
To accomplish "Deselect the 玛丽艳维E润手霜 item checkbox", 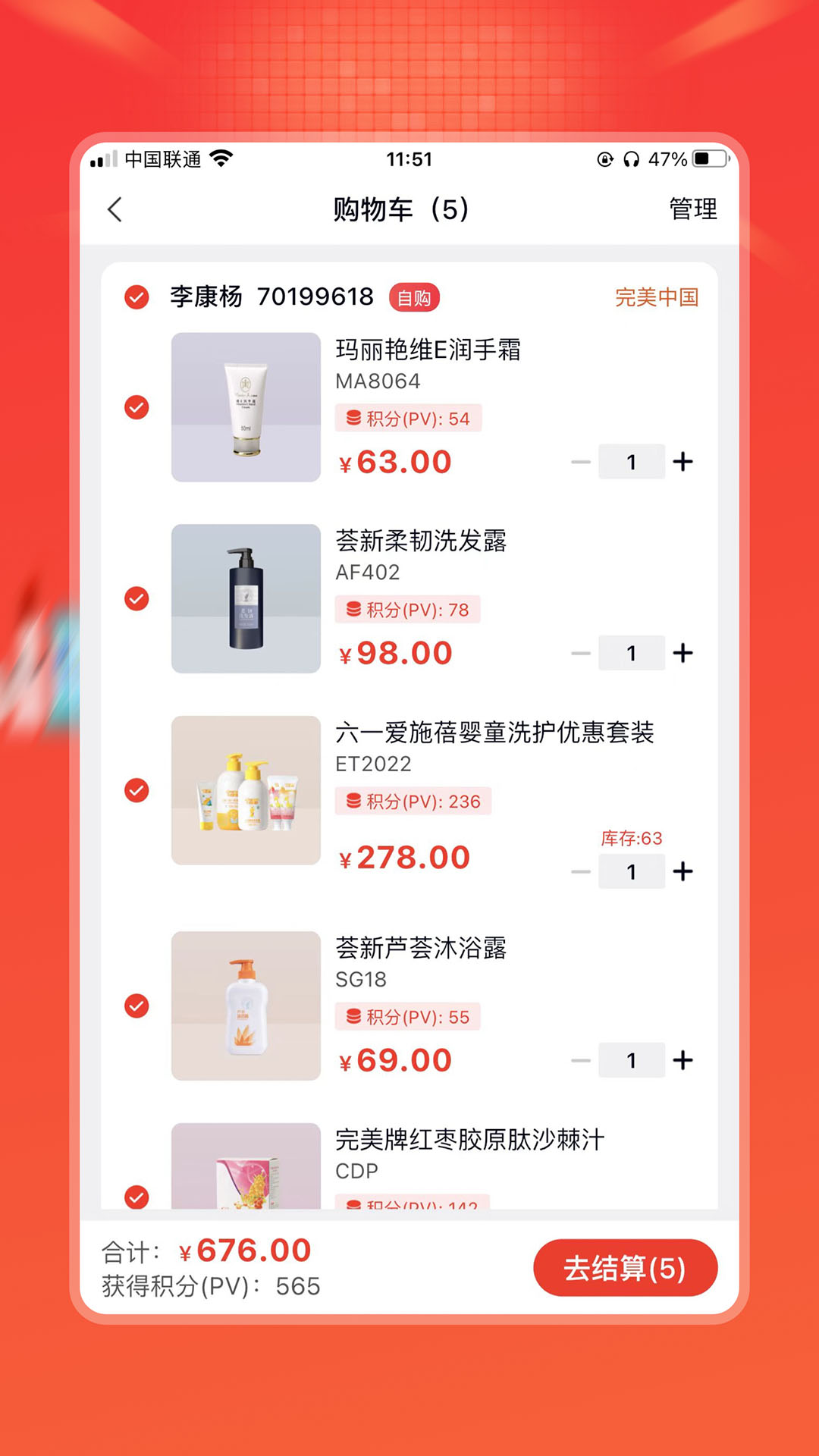I will pos(136,407).
